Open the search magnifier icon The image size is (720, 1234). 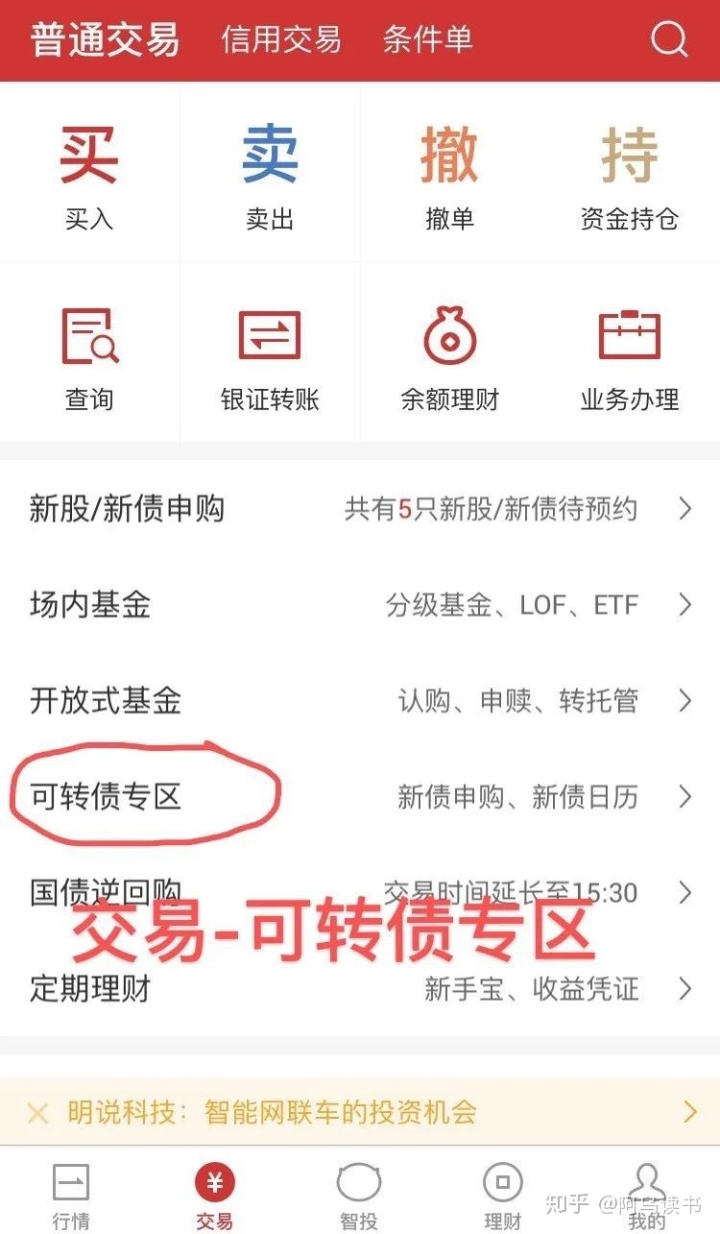click(x=668, y=40)
